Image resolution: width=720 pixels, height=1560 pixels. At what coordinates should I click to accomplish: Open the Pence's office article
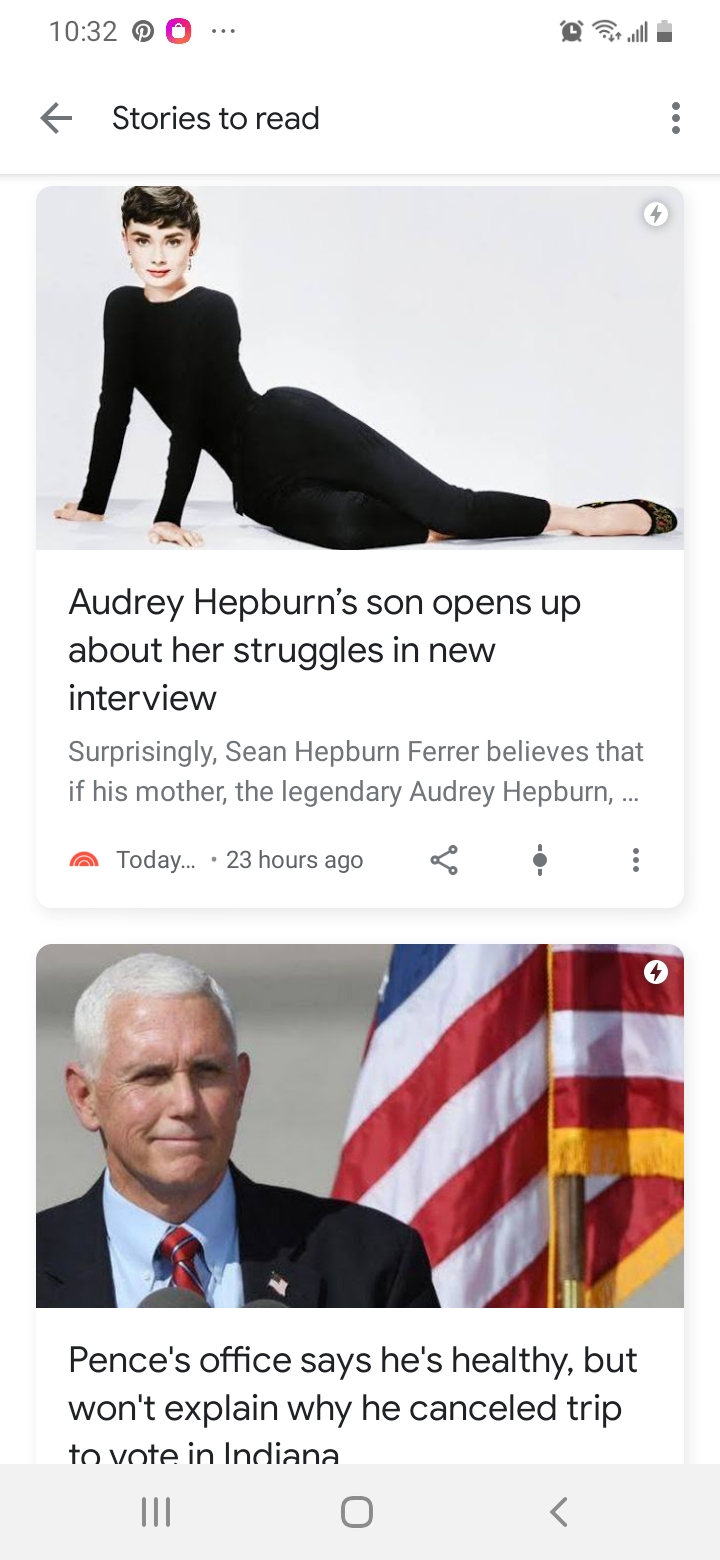pos(352,1384)
